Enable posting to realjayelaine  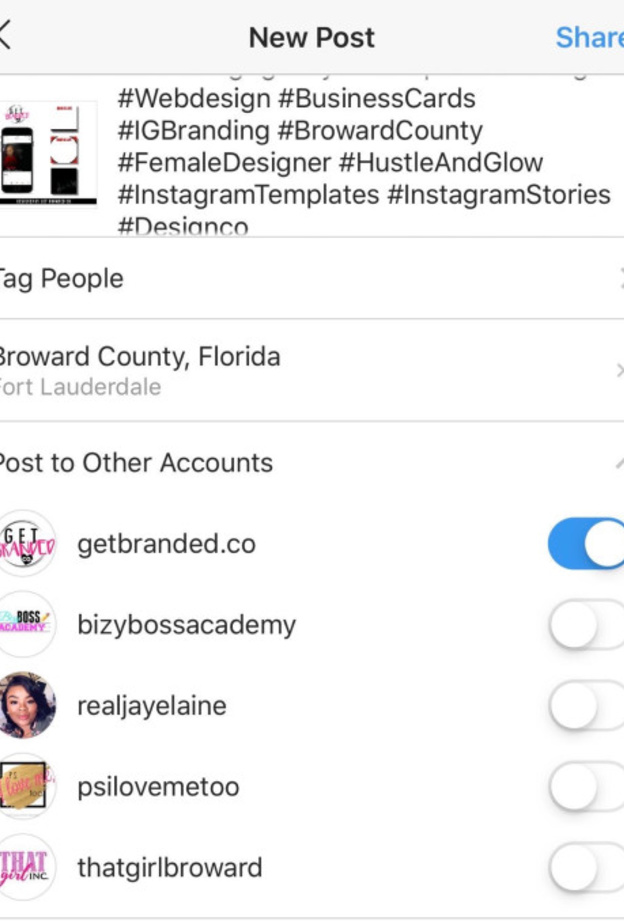[585, 706]
